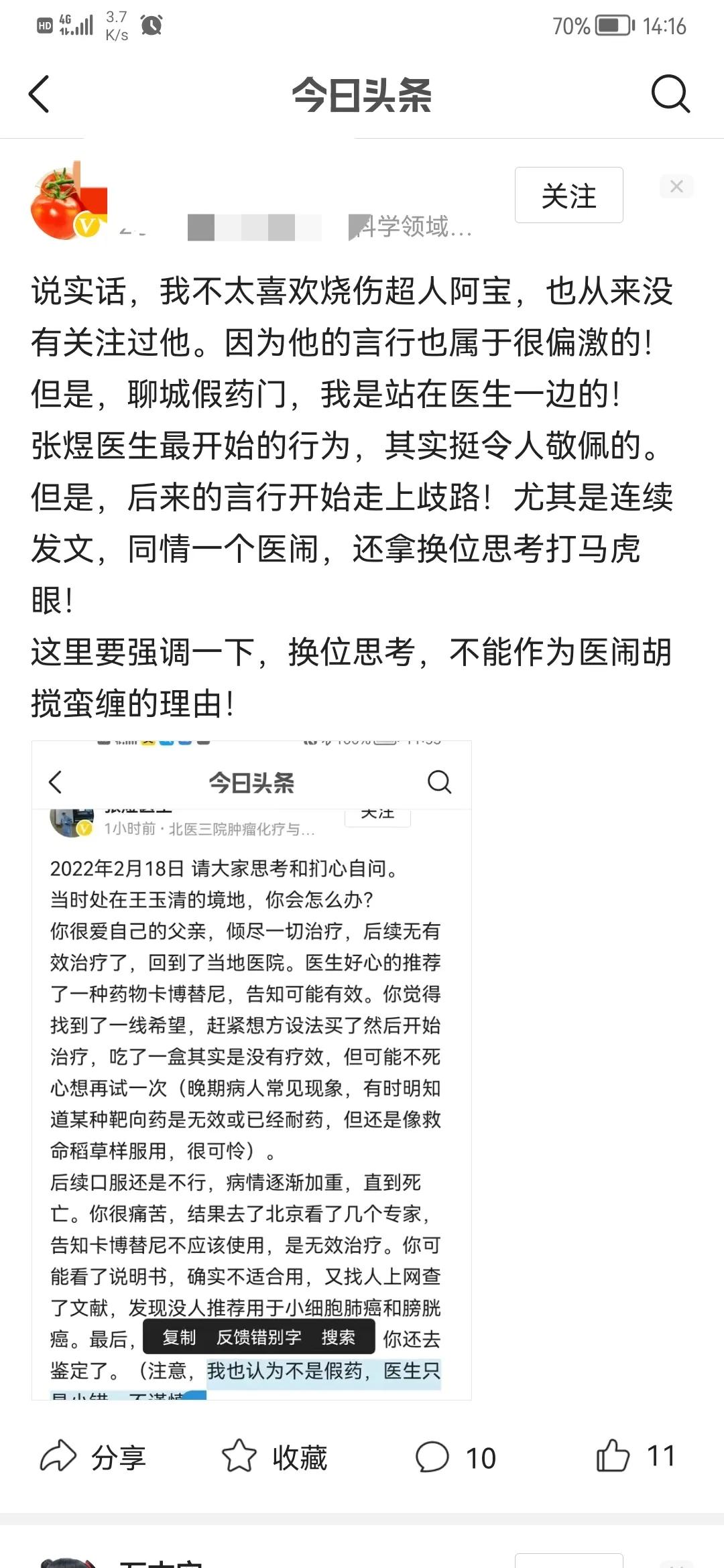Save the post with 收藏
Screen dimensions: 724x1568
pos(275,1457)
